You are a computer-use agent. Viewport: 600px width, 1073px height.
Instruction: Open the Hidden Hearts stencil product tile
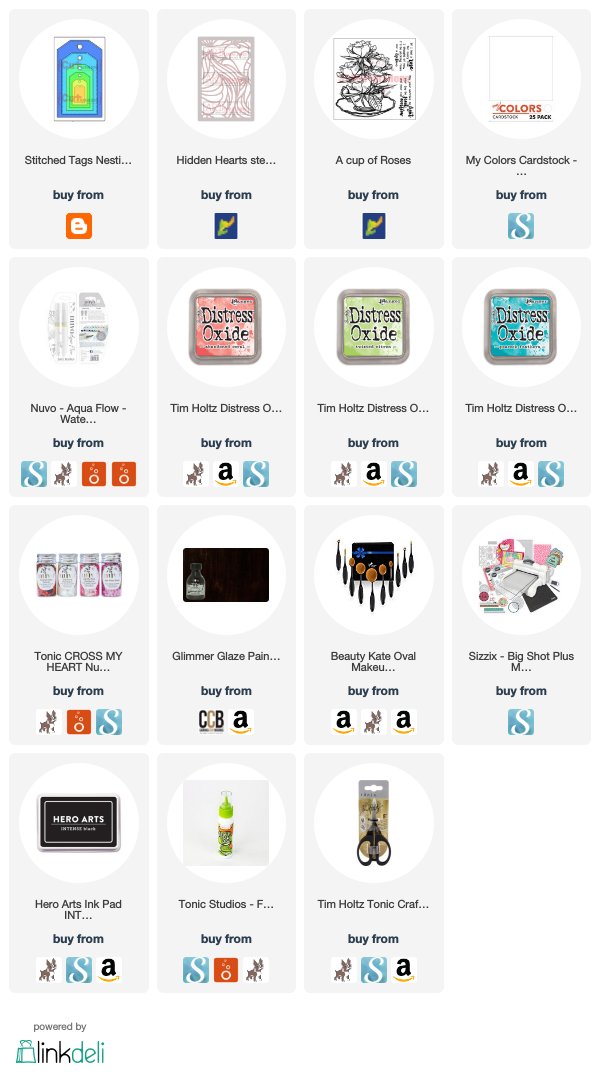(226, 129)
